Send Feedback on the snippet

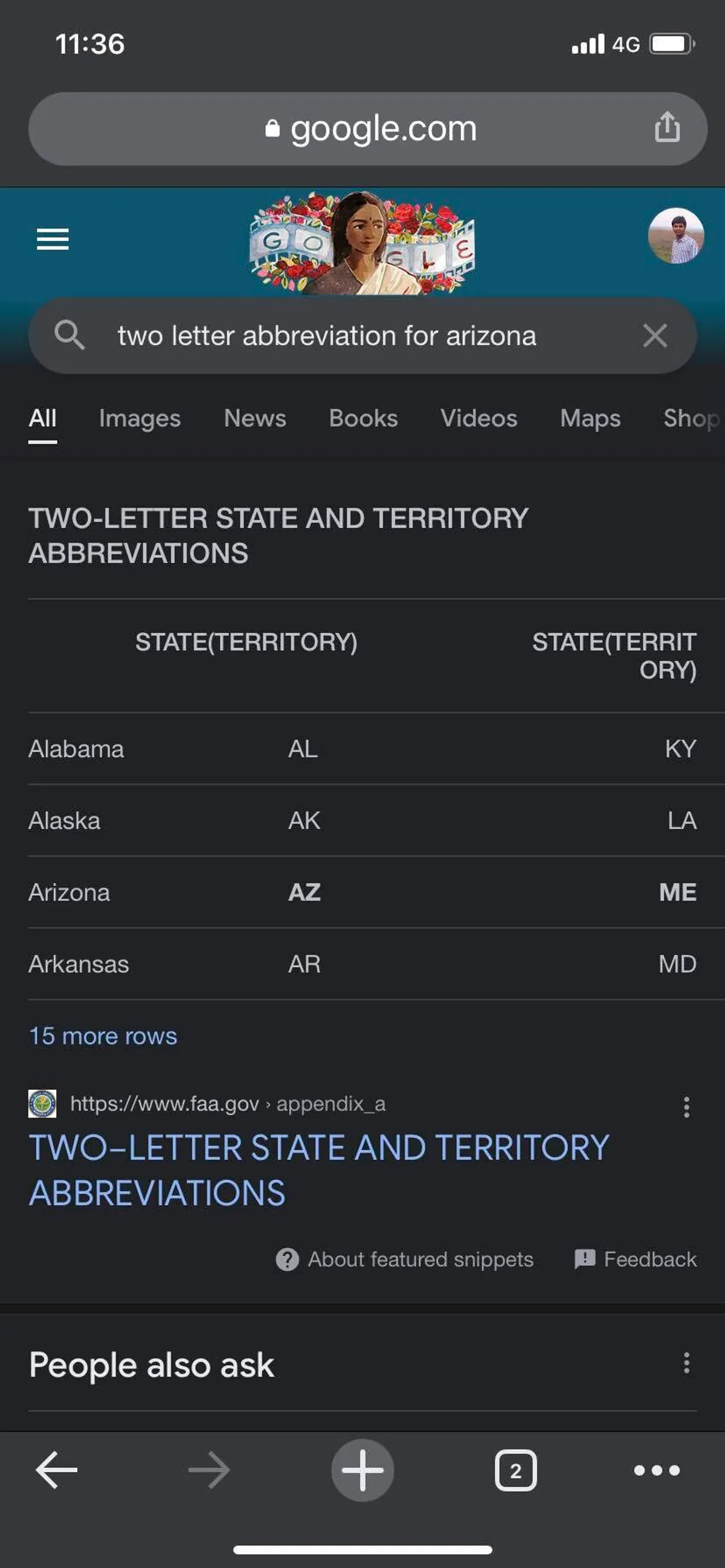point(636,1259)
